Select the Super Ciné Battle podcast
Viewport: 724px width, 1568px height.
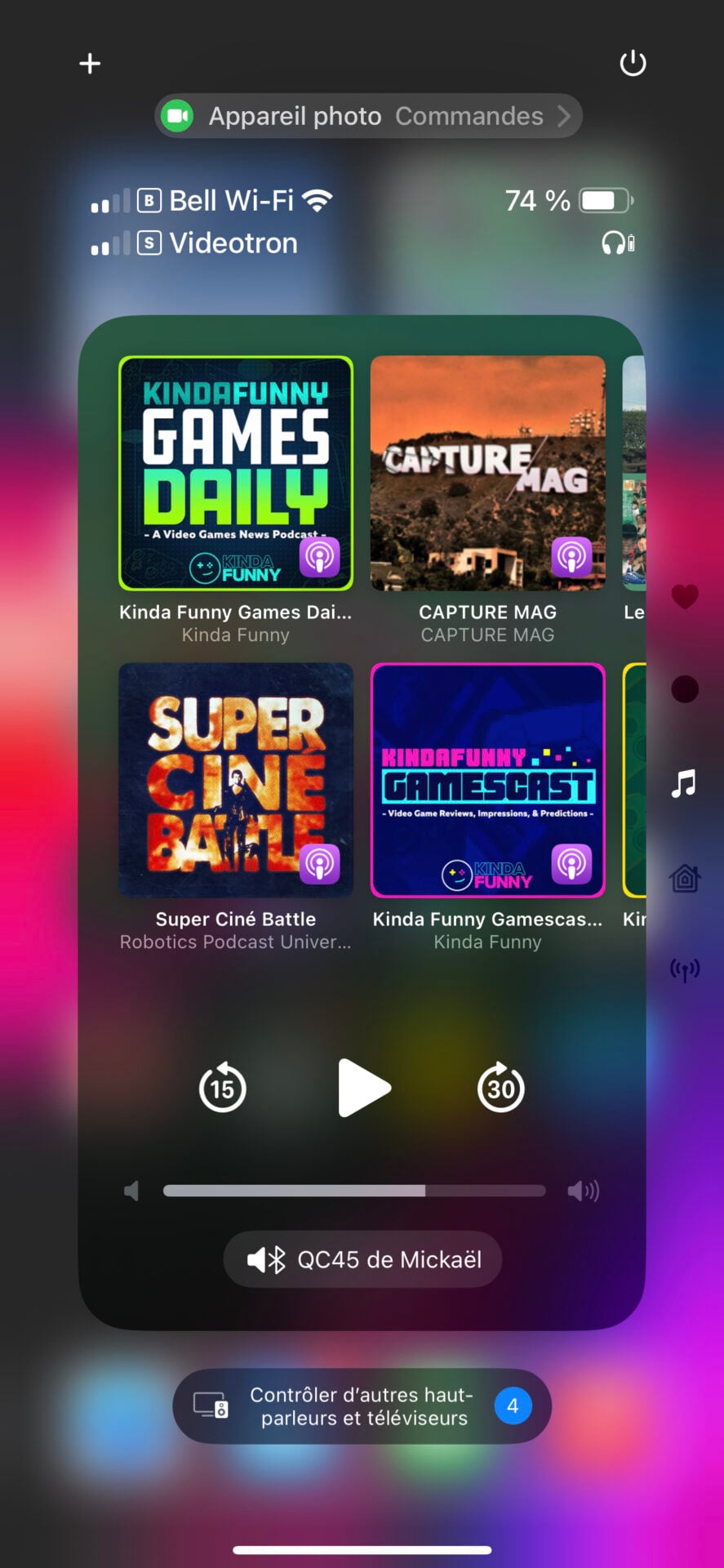point(236,780)
